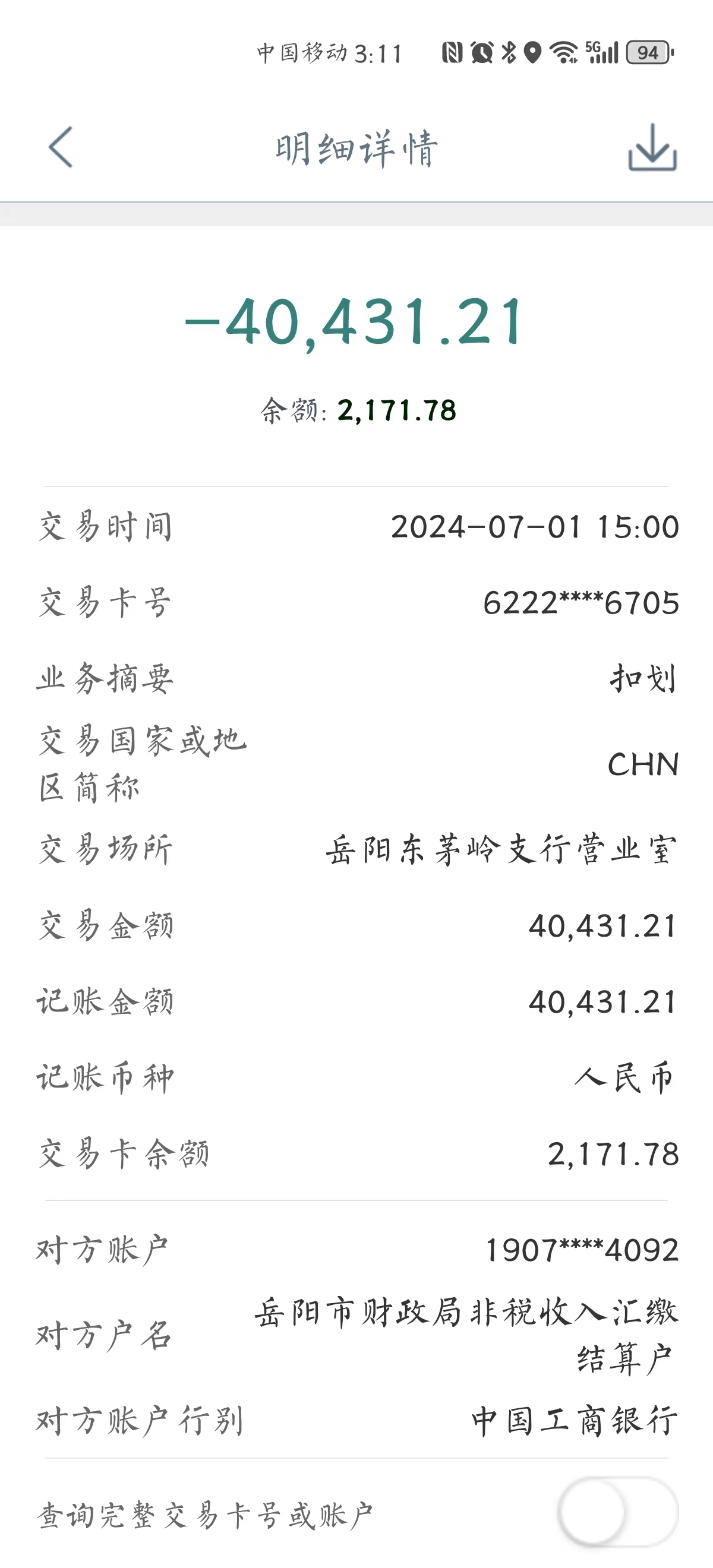Enable 查询完整交易卡号或账户 switch

[616, 1512]
